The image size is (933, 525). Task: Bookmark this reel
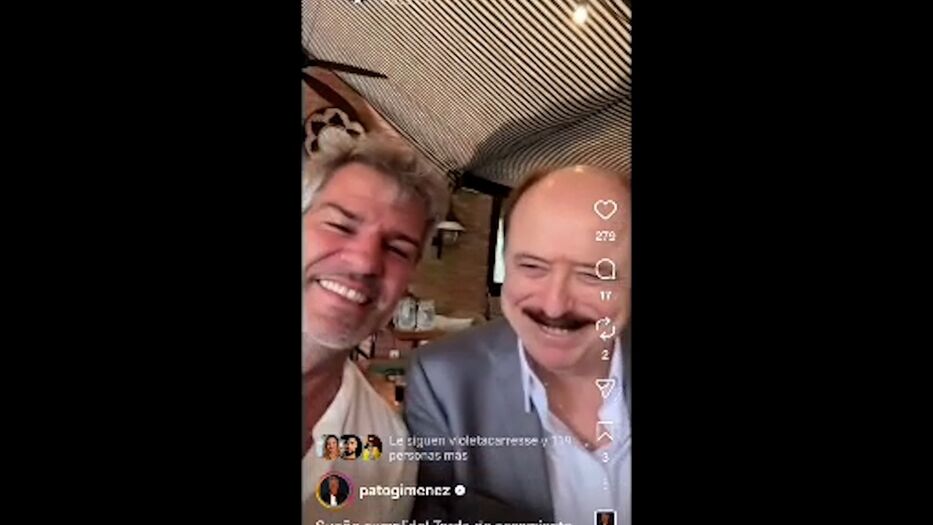click(x=605, y=432)
